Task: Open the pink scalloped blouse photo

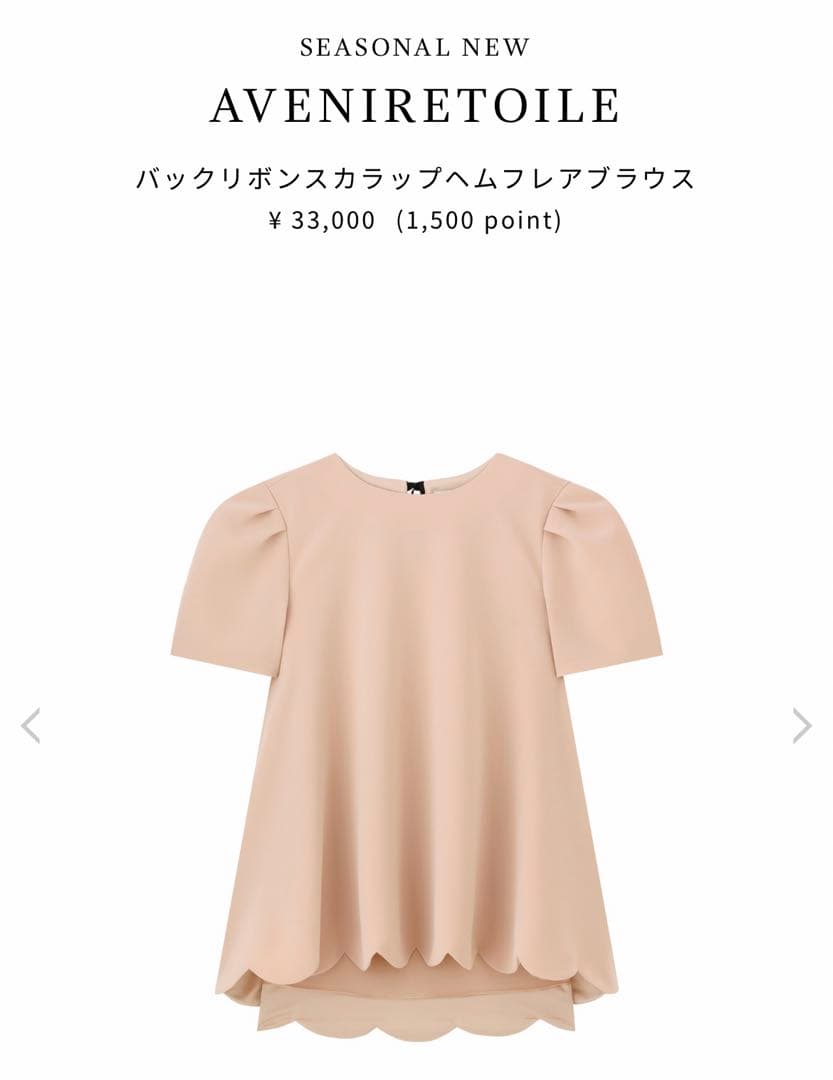Action: (x=416, y=740)
